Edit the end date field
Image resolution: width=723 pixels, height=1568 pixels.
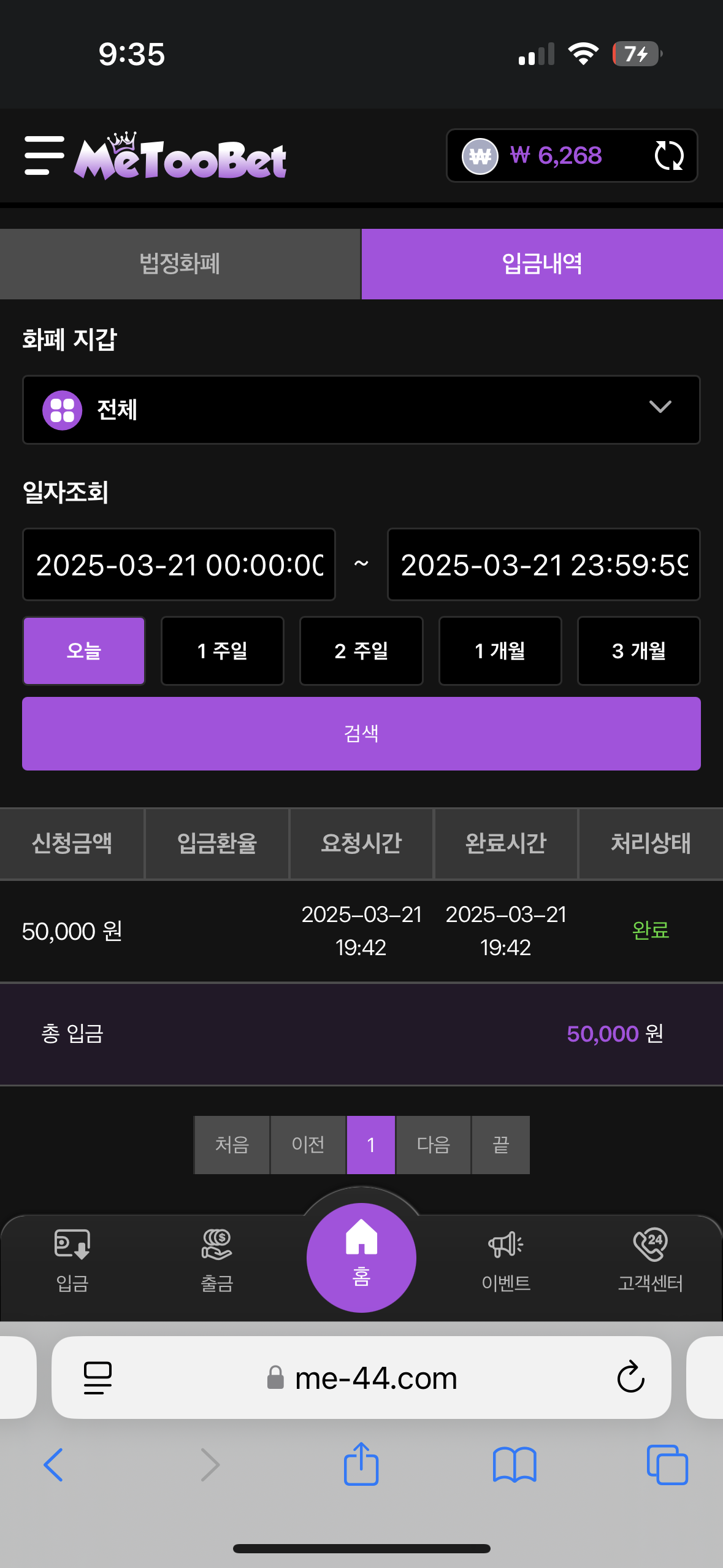[543, 564]
